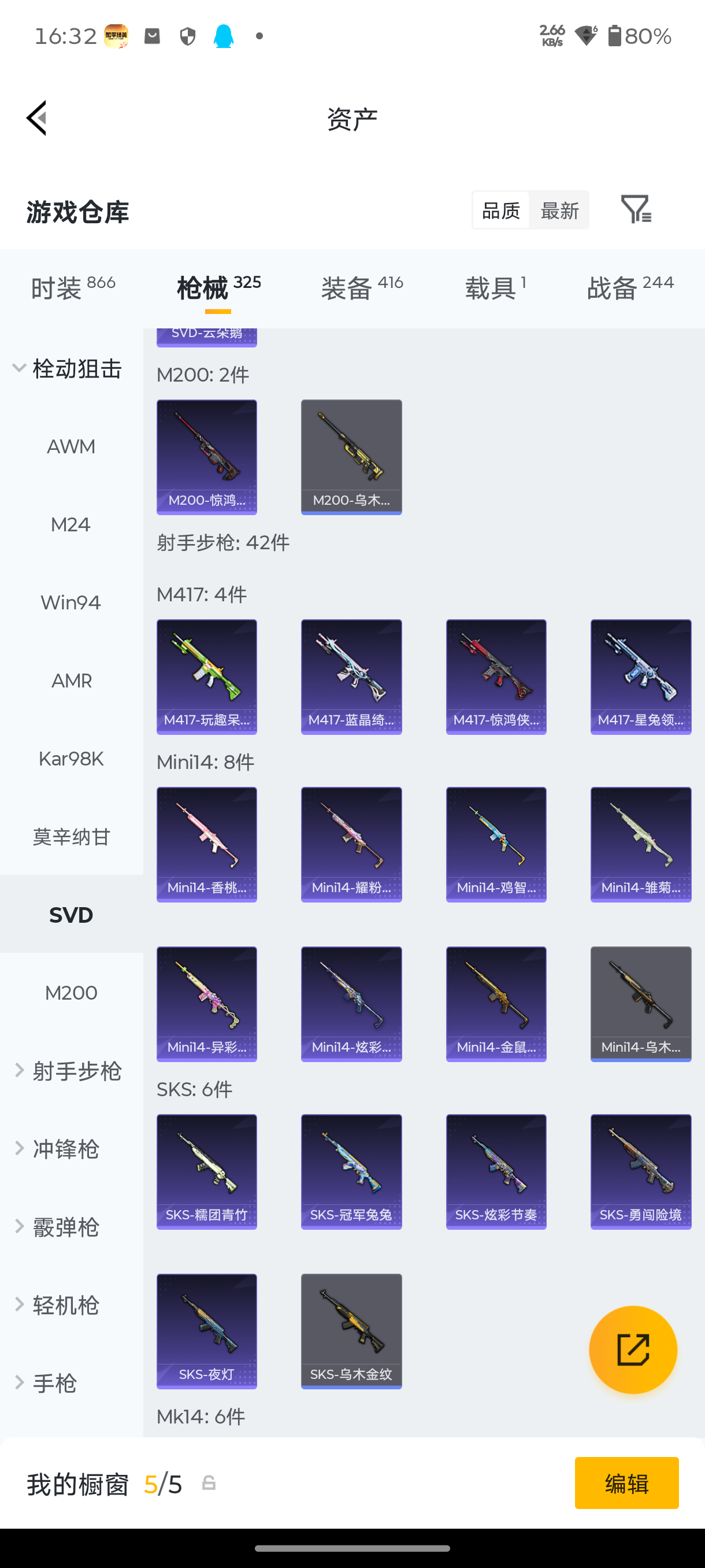Image resolution: width=705 pixels, height=1568 pixels.
Task: Select AWM in the sidebar
Action: click(71, 447)
